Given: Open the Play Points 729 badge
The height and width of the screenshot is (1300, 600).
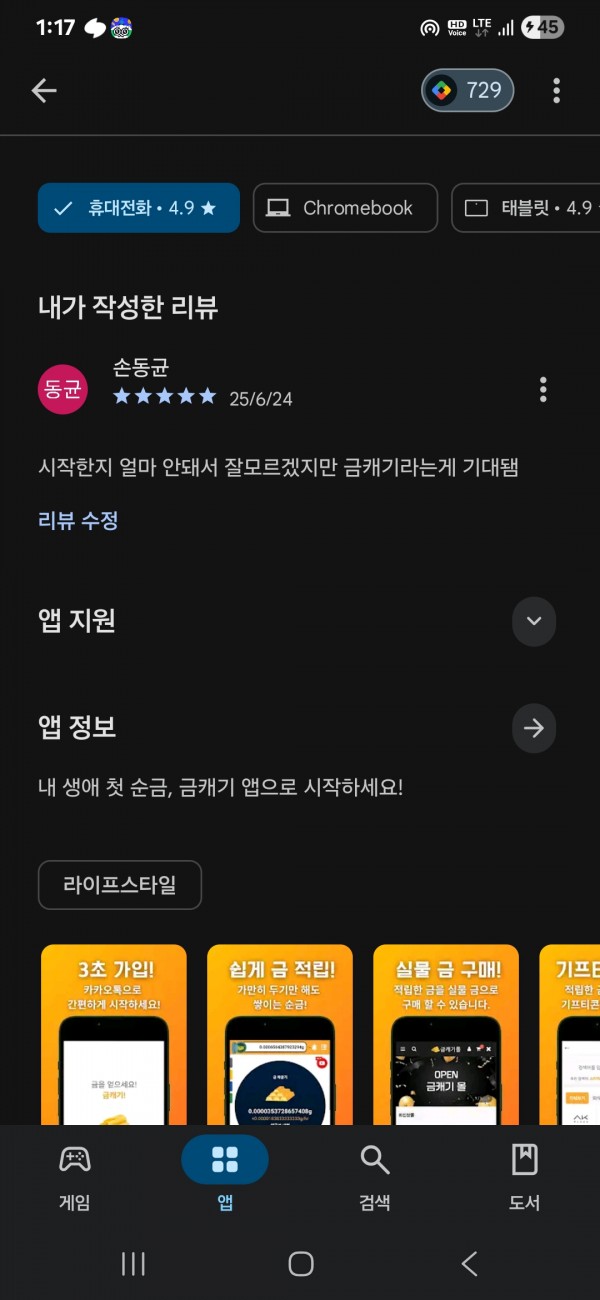Looking at the screenshot, I should point(468,91).
